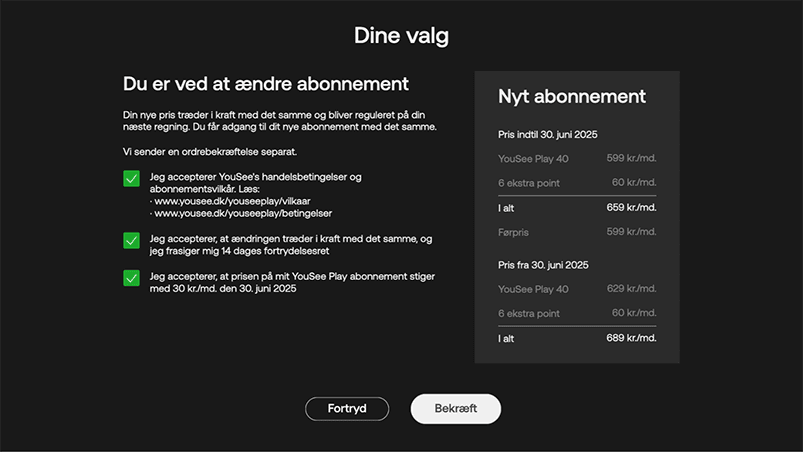803x452 pixels.
Task: Uncheck the YouSee handelsbetingelser acceptance checkbox
Action: (x=131, y=178)
